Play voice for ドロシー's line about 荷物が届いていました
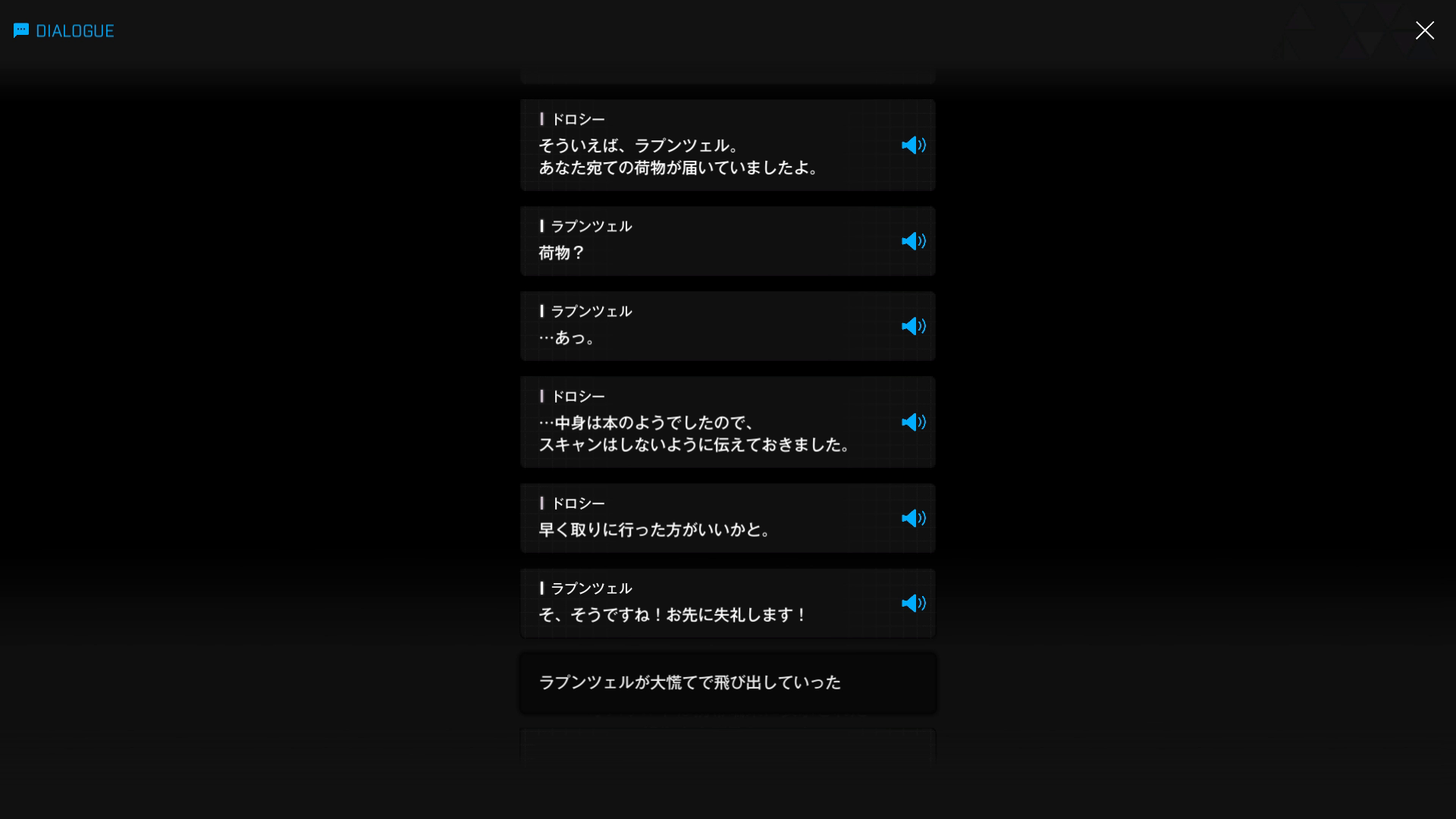Screen dimensions: 1456x819 [913, 145]
